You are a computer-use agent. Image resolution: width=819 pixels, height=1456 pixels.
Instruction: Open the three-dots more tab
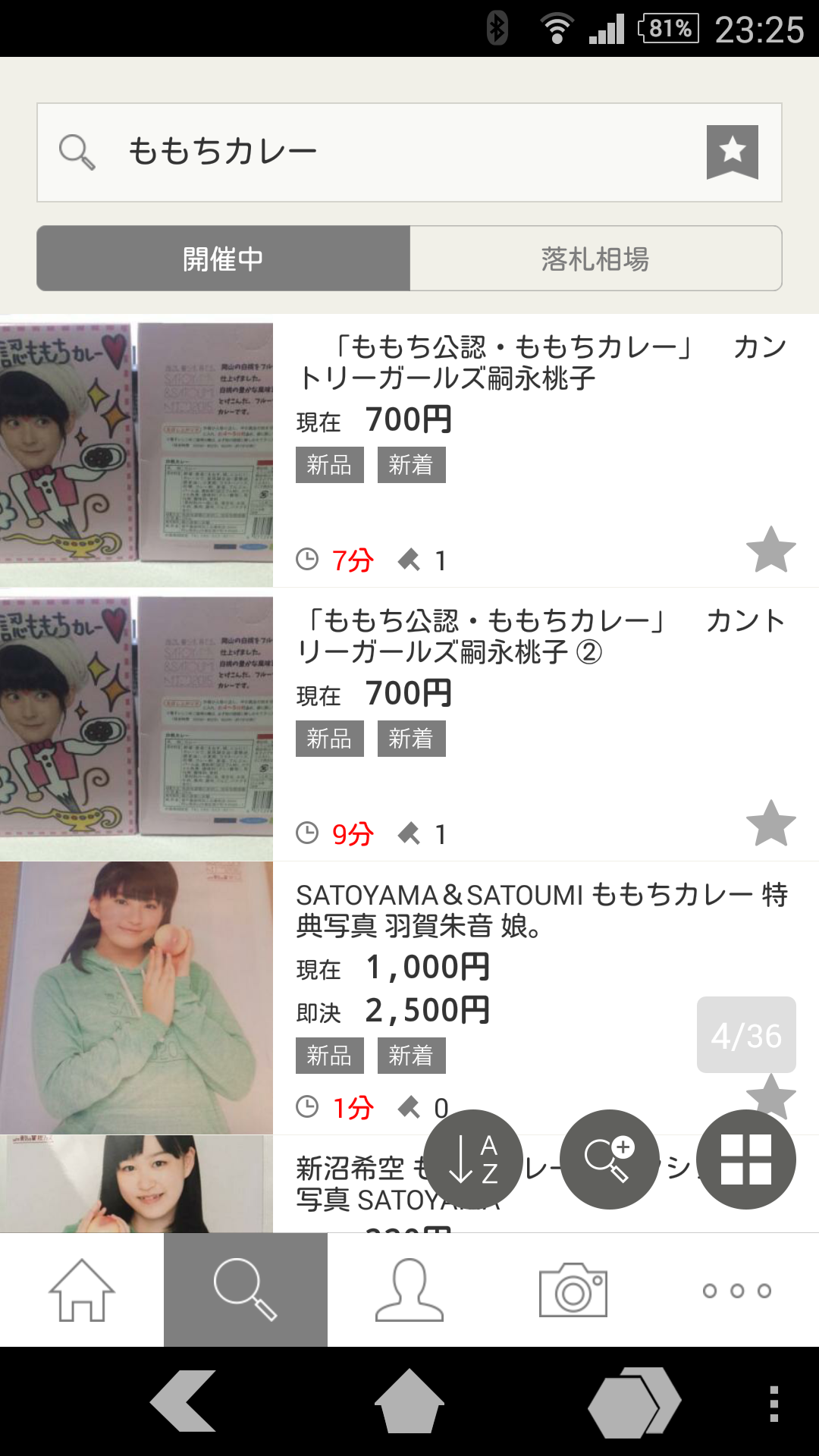click(x=737, y=1290)
